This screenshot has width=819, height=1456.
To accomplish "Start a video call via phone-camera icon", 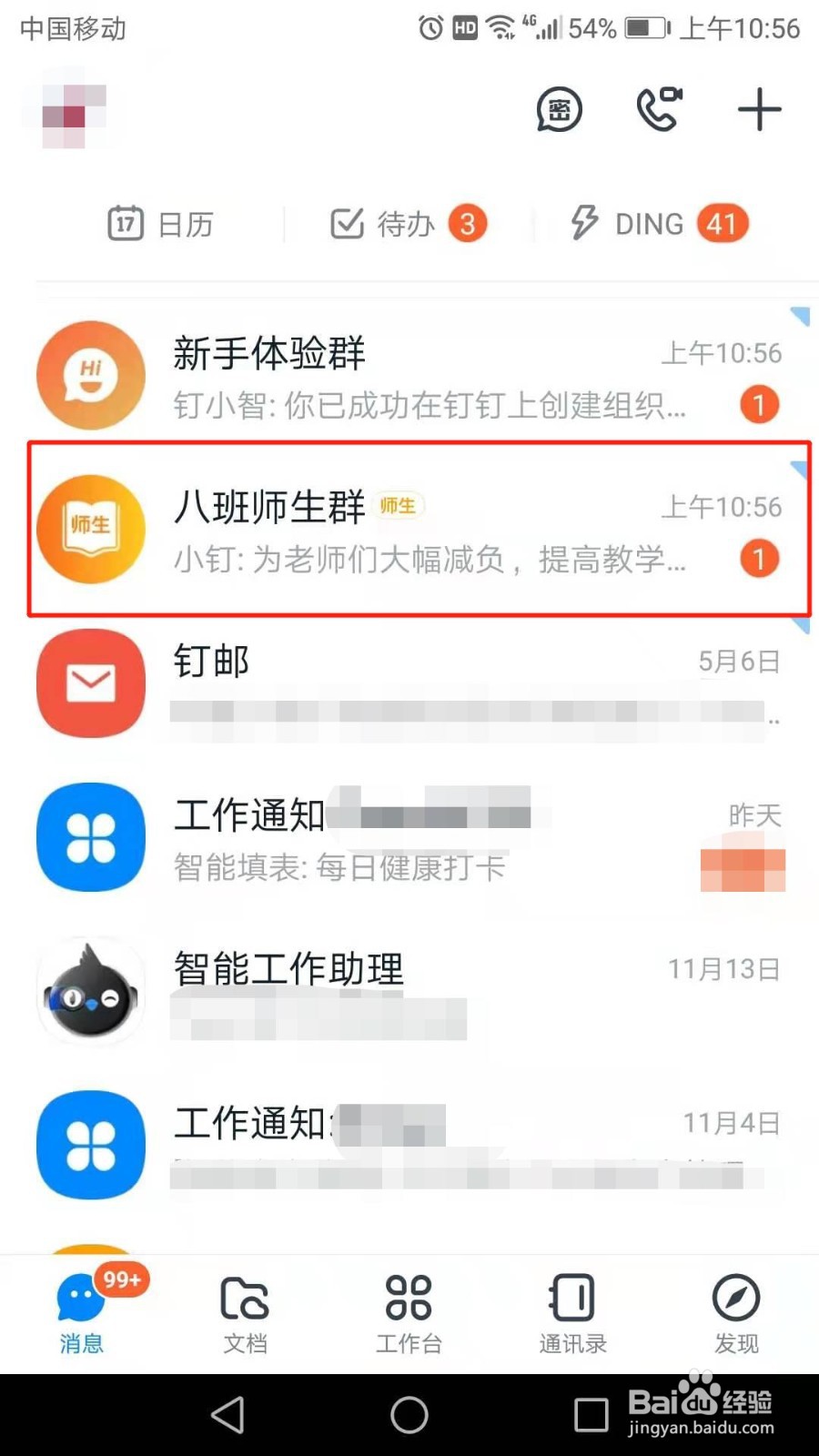I will [x=659, y=110].
